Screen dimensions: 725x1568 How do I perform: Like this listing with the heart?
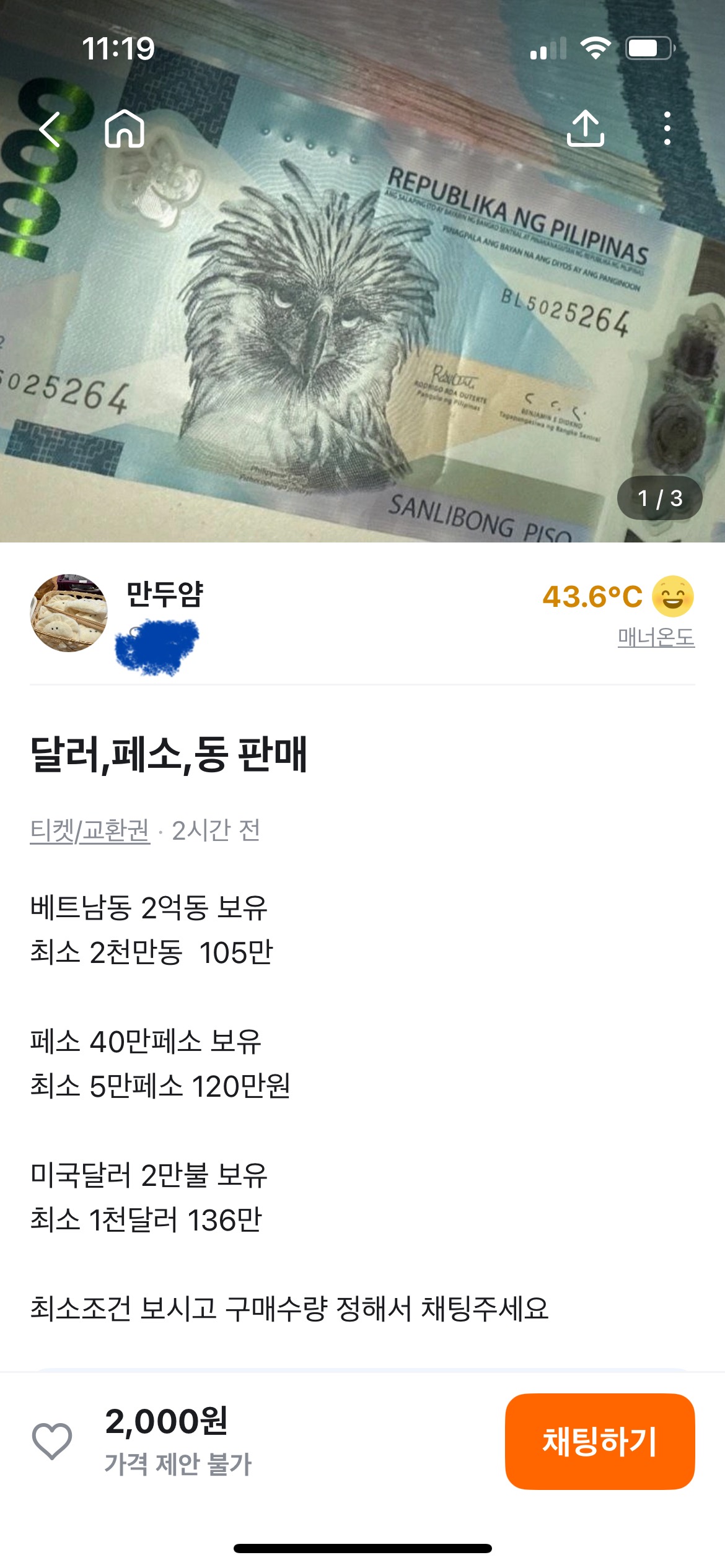pos(52,1441)
